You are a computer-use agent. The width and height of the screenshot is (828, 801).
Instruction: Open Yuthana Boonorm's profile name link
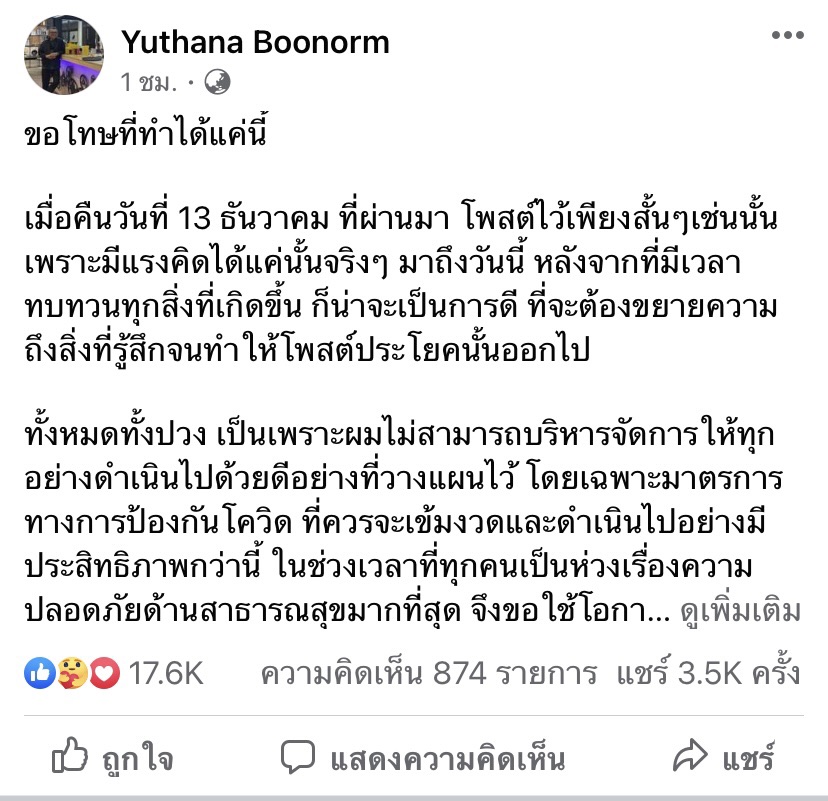point(254,42)
